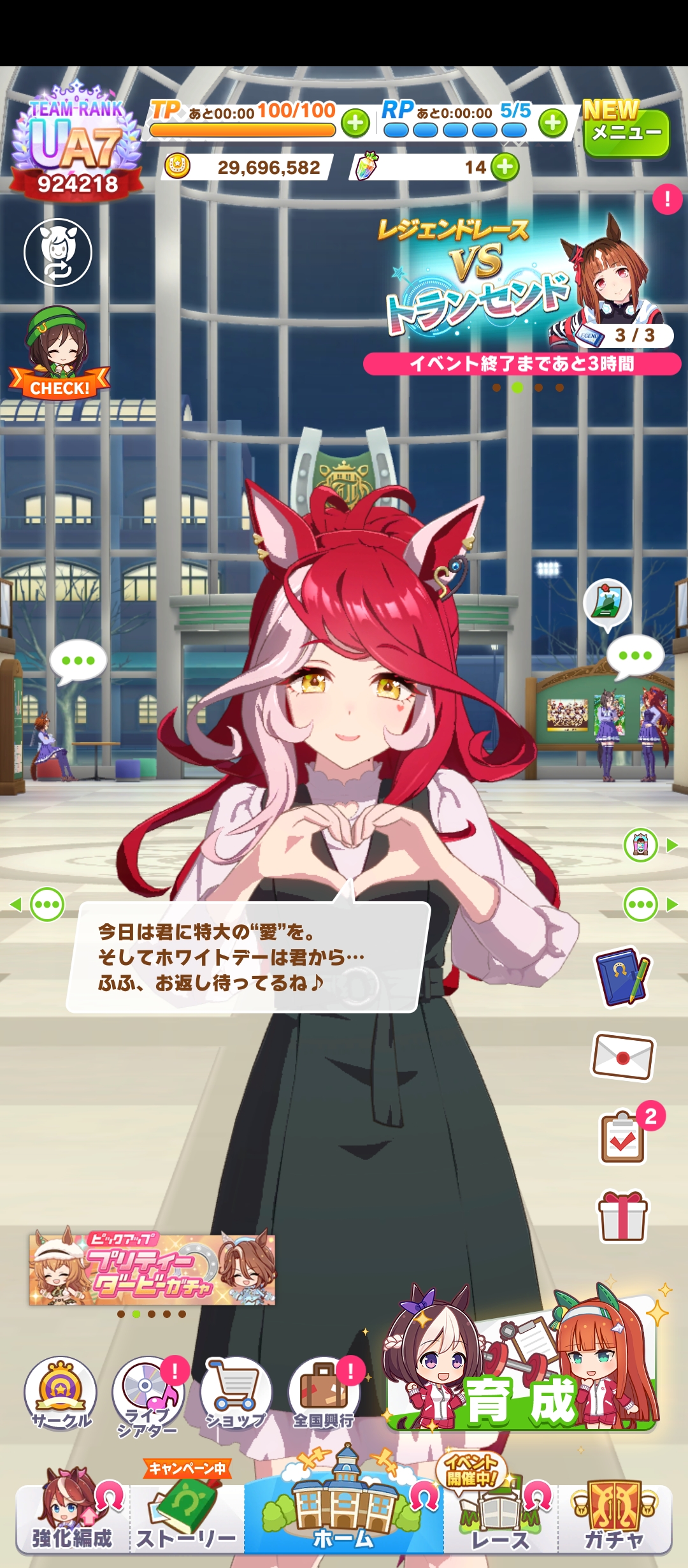Tap the plus button to refill TP
The height and width of the screenshot is (1568, 688).
pyautogui.click(x=355, y=123)
